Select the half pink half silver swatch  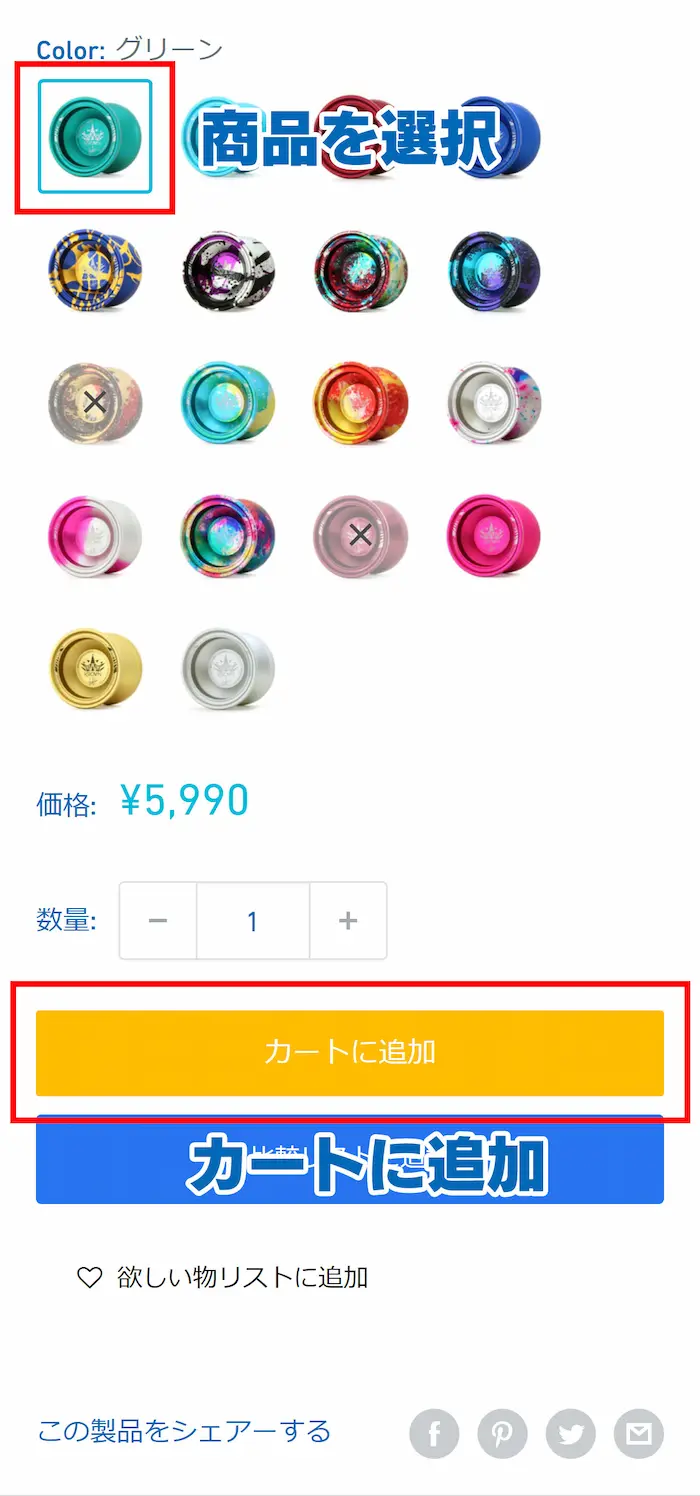point(95,535)
